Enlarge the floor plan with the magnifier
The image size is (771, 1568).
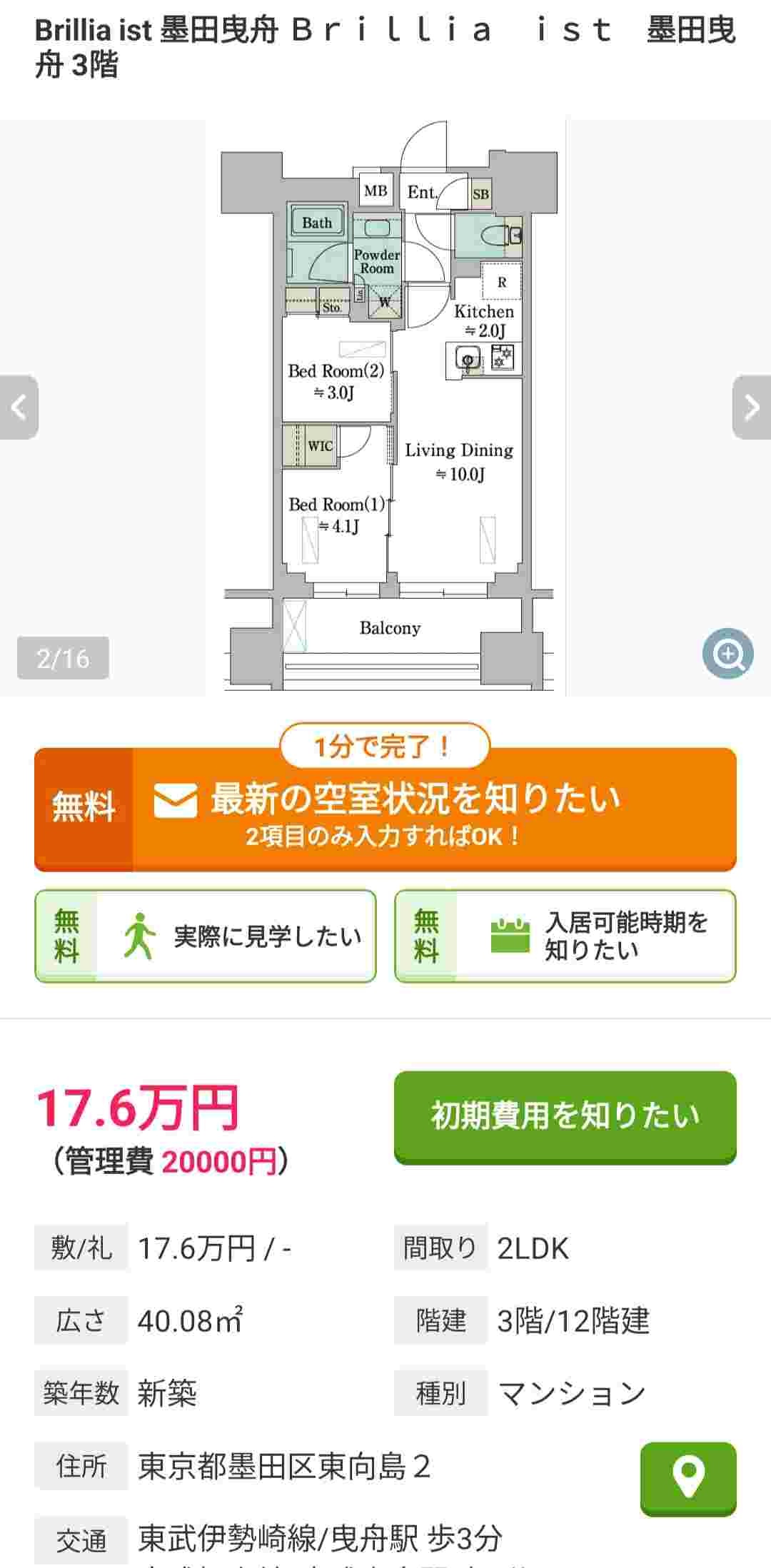click(x=727, y=653)
